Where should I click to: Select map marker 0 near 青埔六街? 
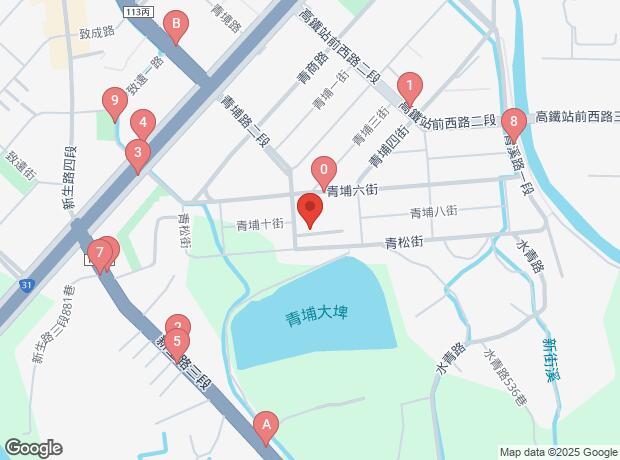(323, 170)
